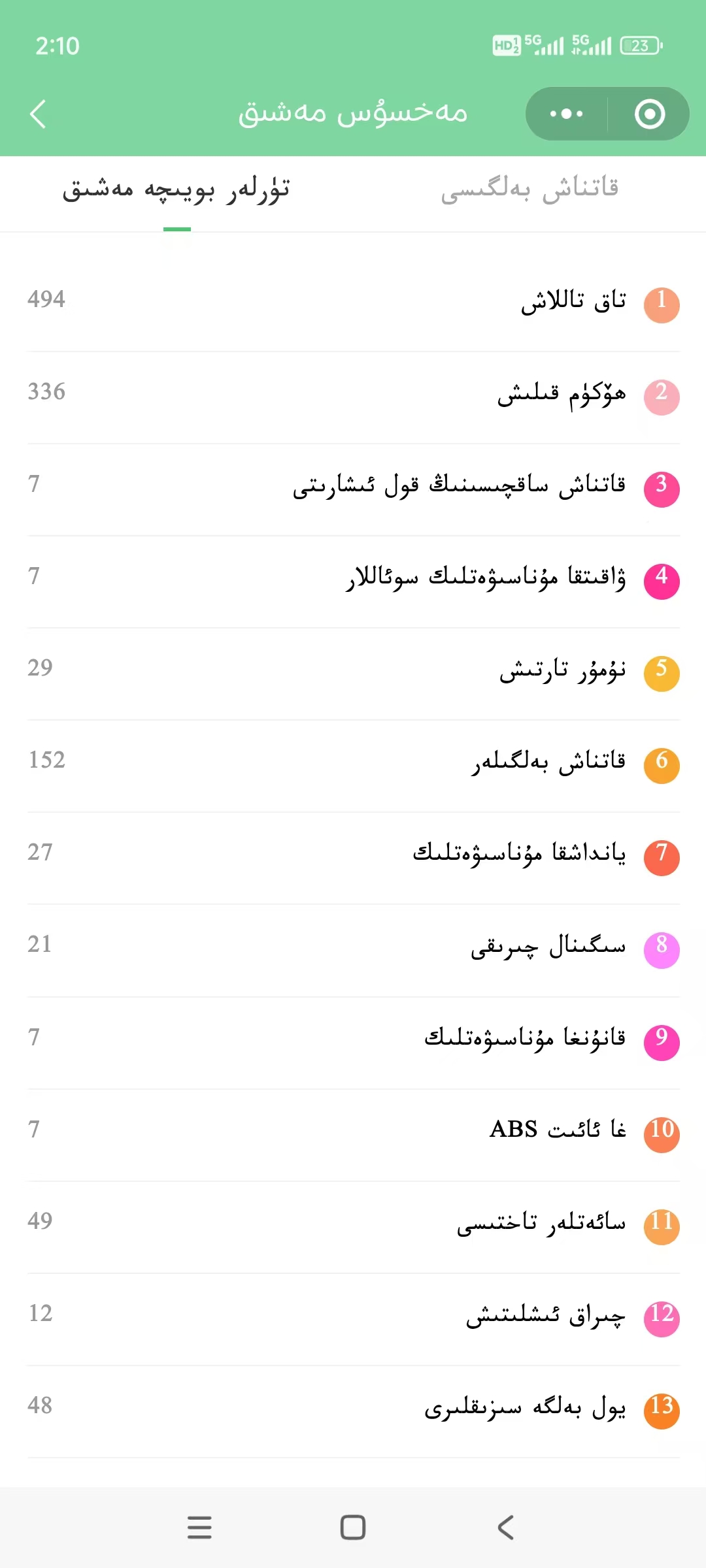Go back using the header arrow
This screenshot has height=1568, width=706.
point(38,114)
